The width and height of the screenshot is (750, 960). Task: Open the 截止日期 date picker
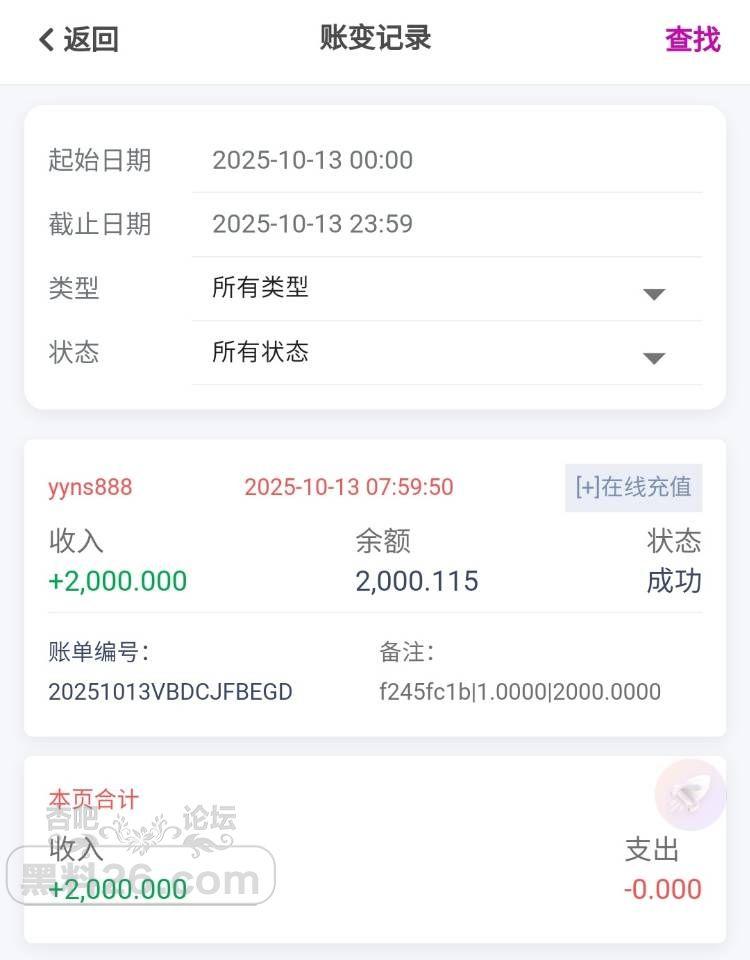tap(446, 224)
